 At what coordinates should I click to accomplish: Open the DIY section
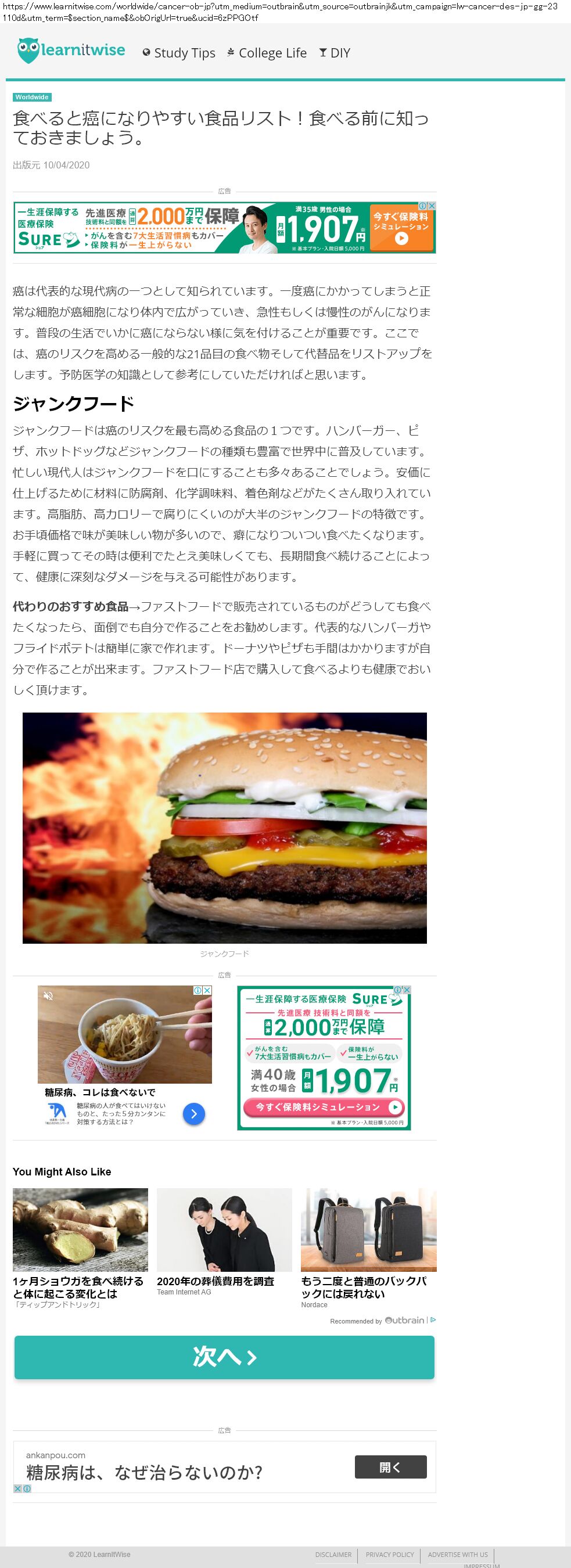(335, 53)
